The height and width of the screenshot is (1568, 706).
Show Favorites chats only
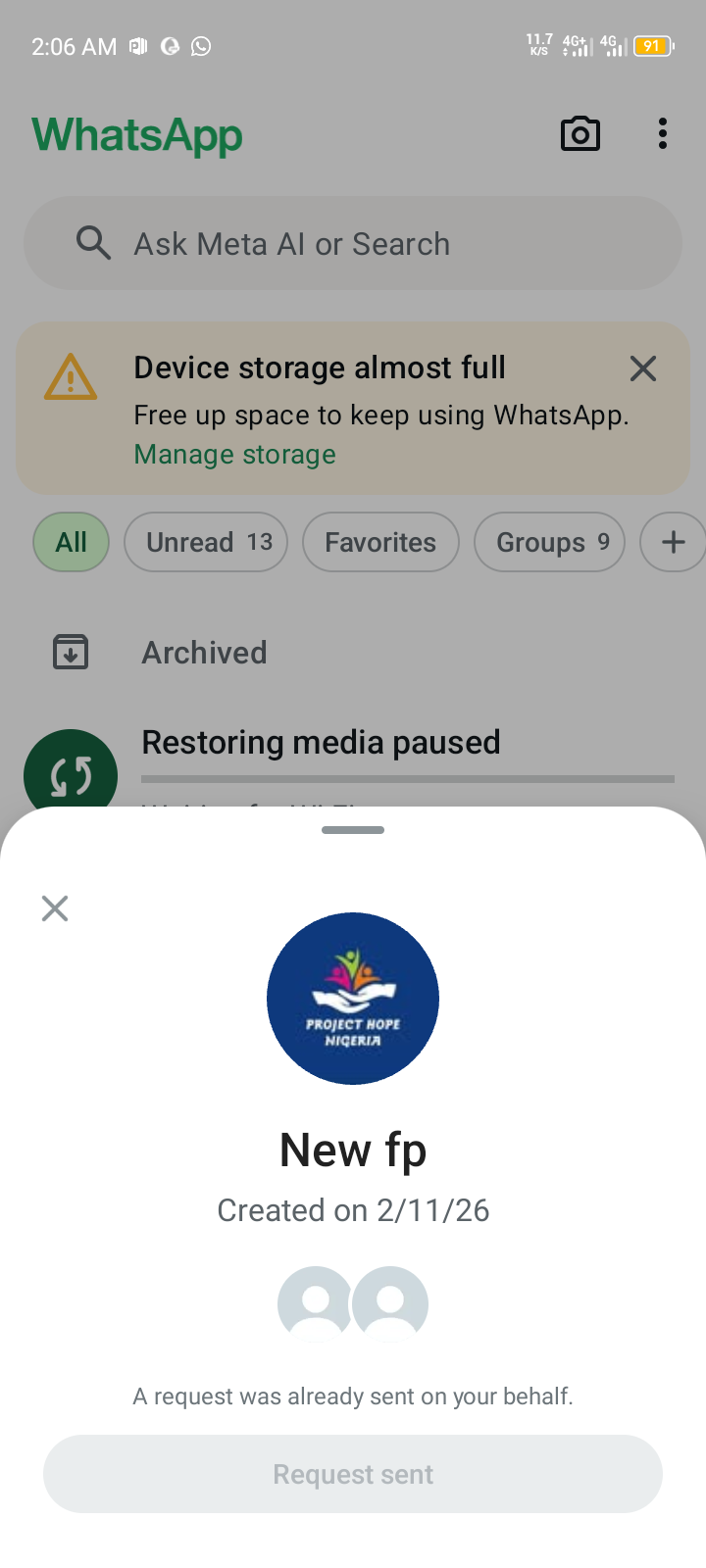pos(380,542)
